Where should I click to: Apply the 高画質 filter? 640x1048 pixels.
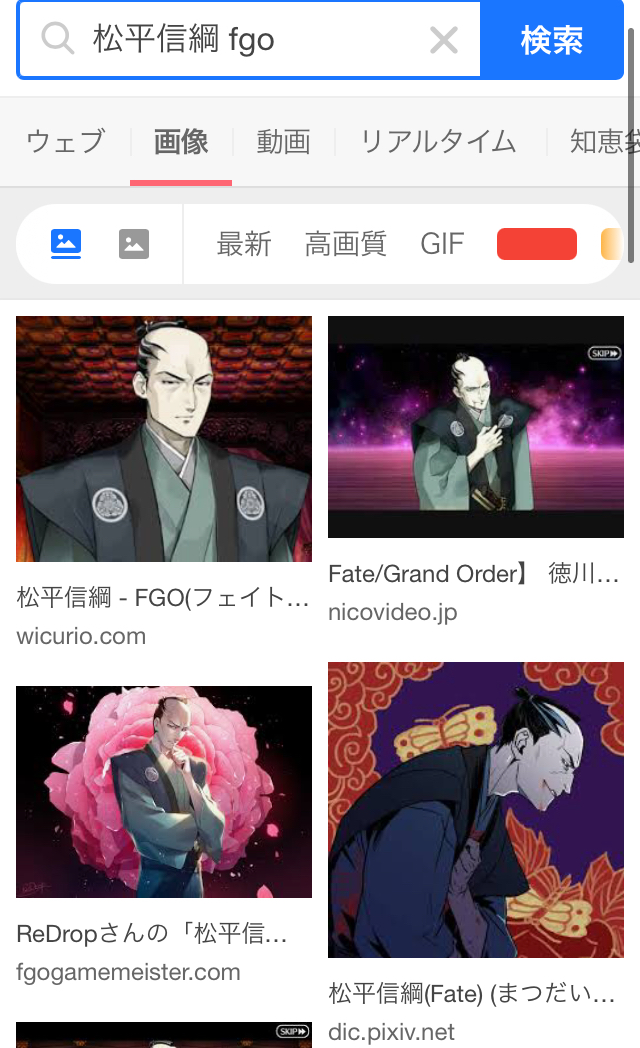pyautogui.click(x=345, y=244)
